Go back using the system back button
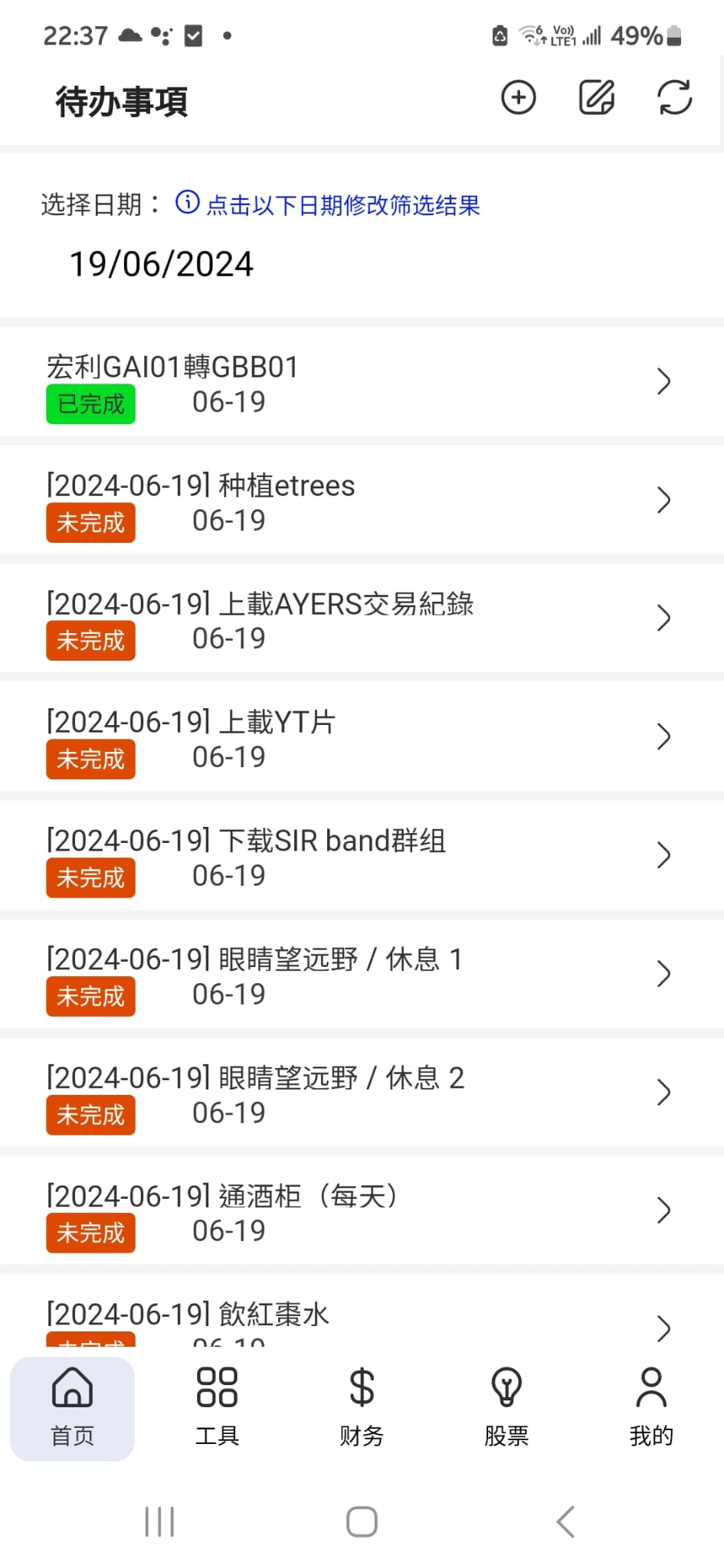 565,1521
